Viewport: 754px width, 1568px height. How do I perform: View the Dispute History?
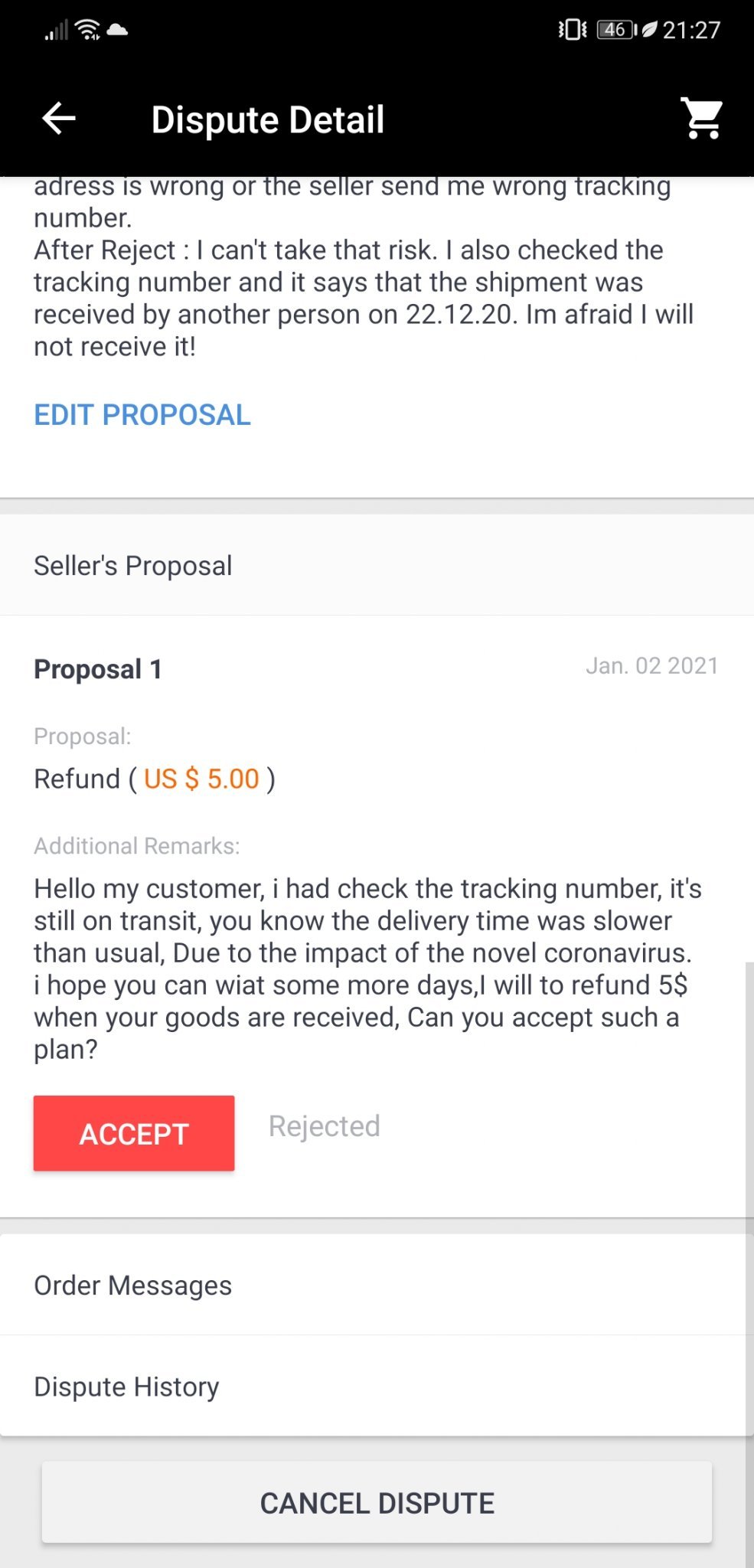pyautogui.click(x=126, y=1387)
